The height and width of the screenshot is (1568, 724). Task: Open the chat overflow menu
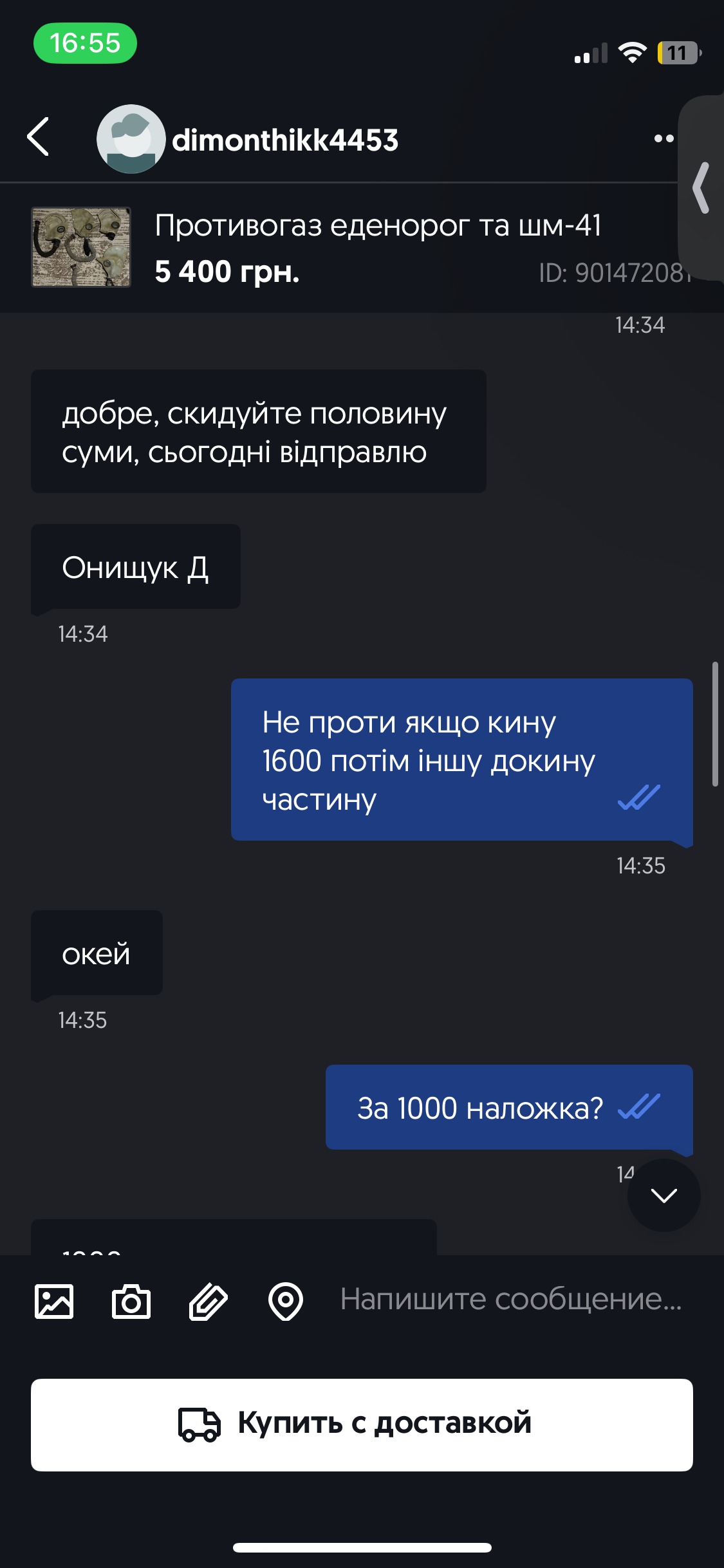[663, 138]
